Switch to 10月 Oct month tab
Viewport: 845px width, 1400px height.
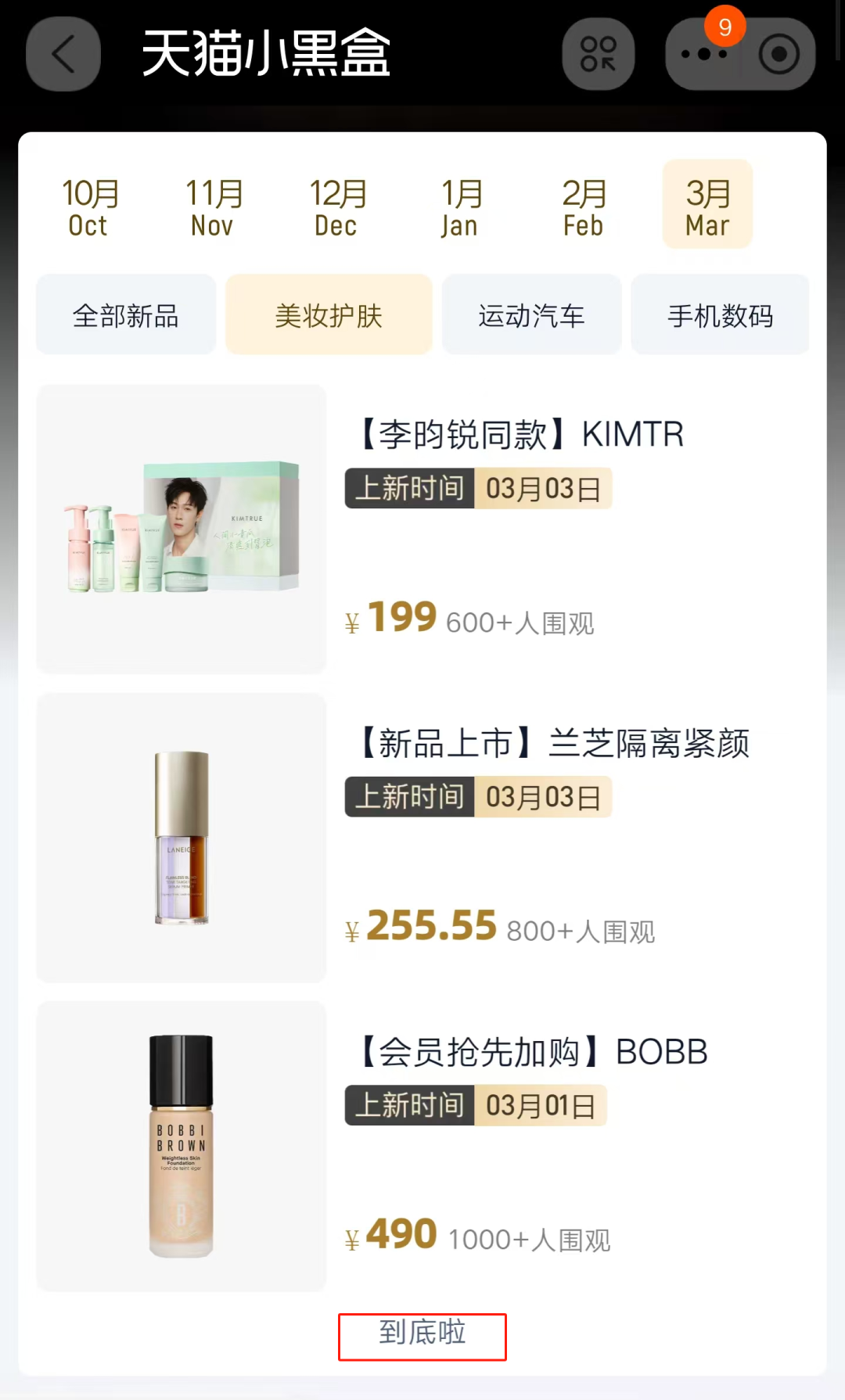(x=89, y=206)
